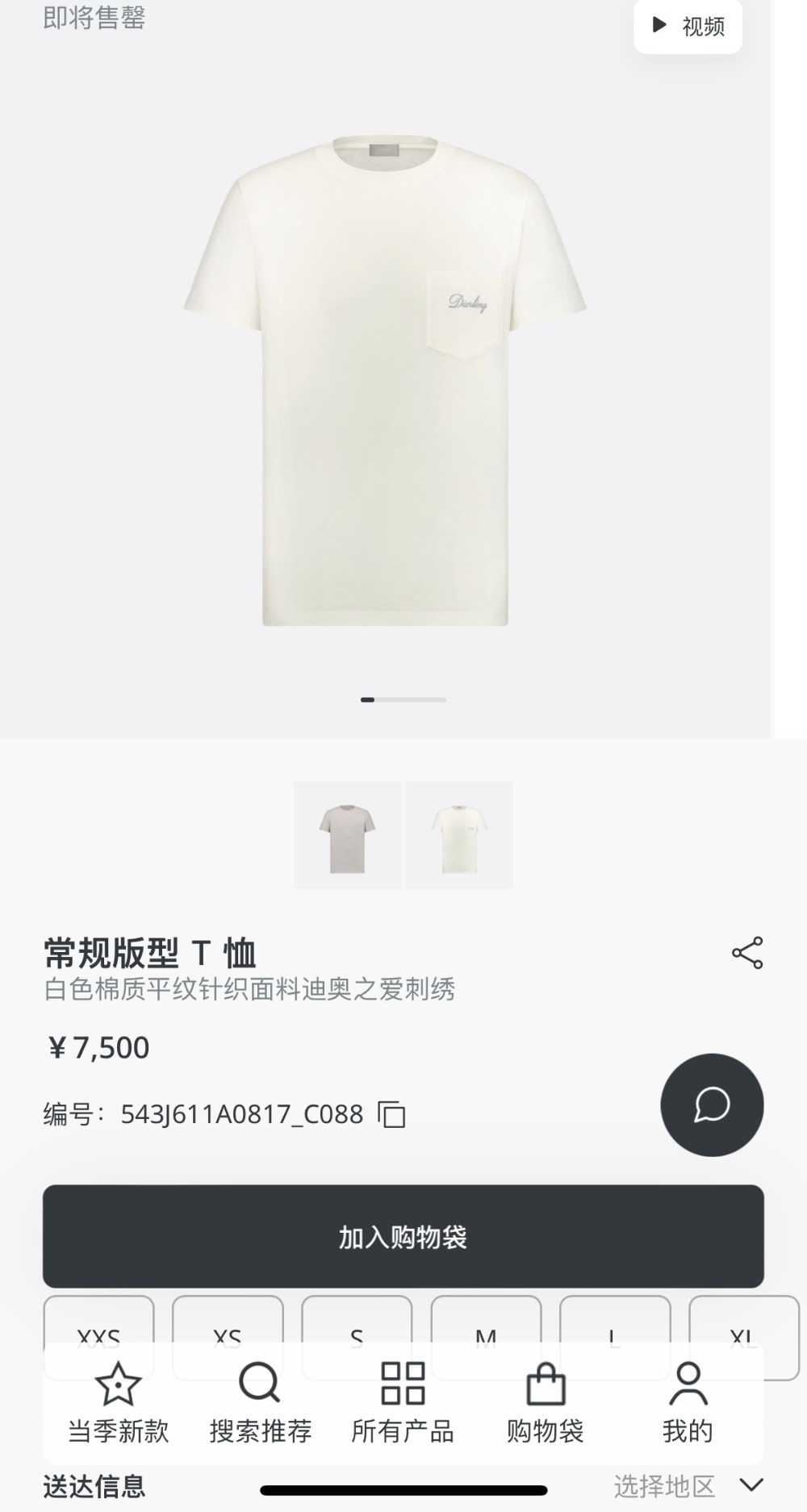Image resolution: width=807 pixels, height=1512 pixels.
Task: Share this T-shirt product
Action: (746, 953)
